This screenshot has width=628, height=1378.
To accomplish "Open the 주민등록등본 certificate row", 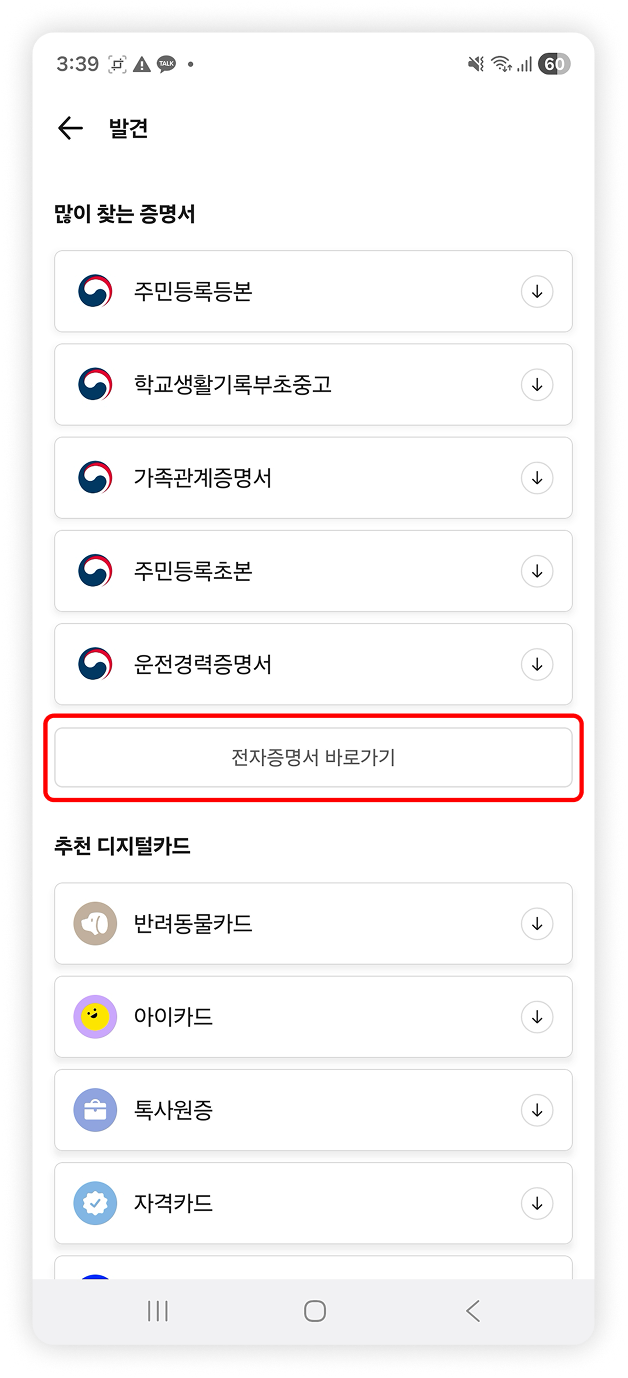I will (300, 292).
